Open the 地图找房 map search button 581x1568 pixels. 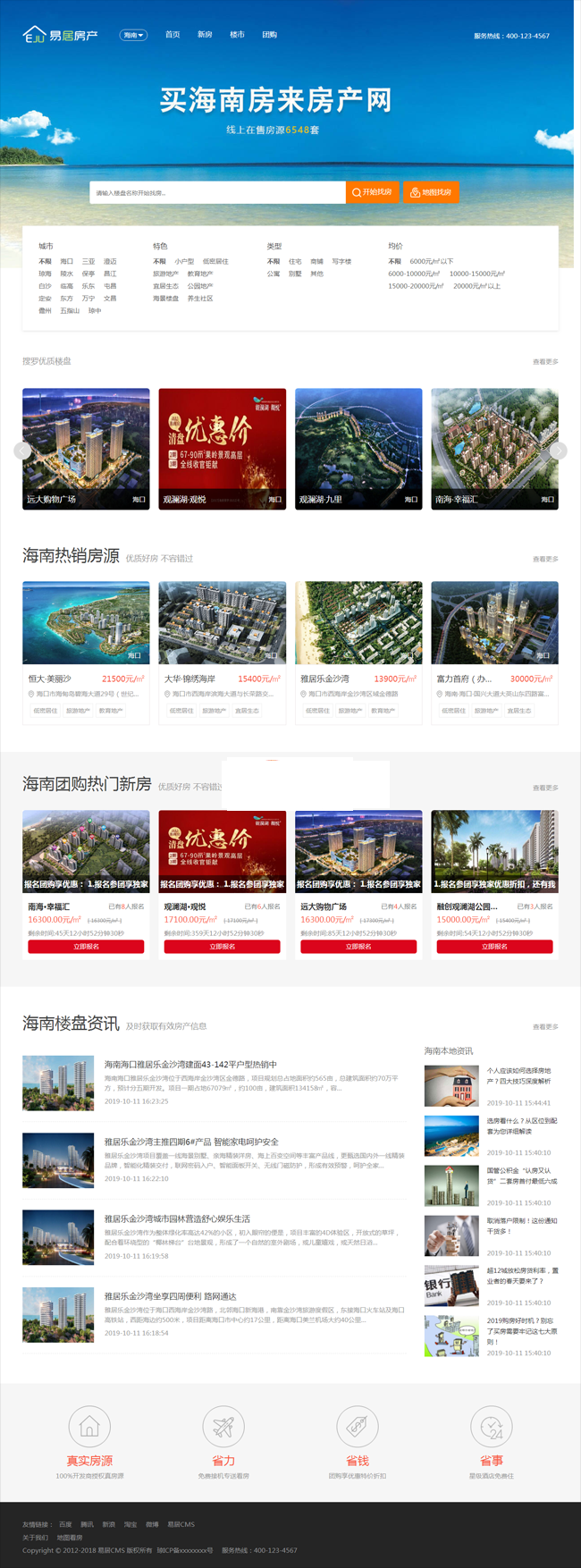pos(431,192)
